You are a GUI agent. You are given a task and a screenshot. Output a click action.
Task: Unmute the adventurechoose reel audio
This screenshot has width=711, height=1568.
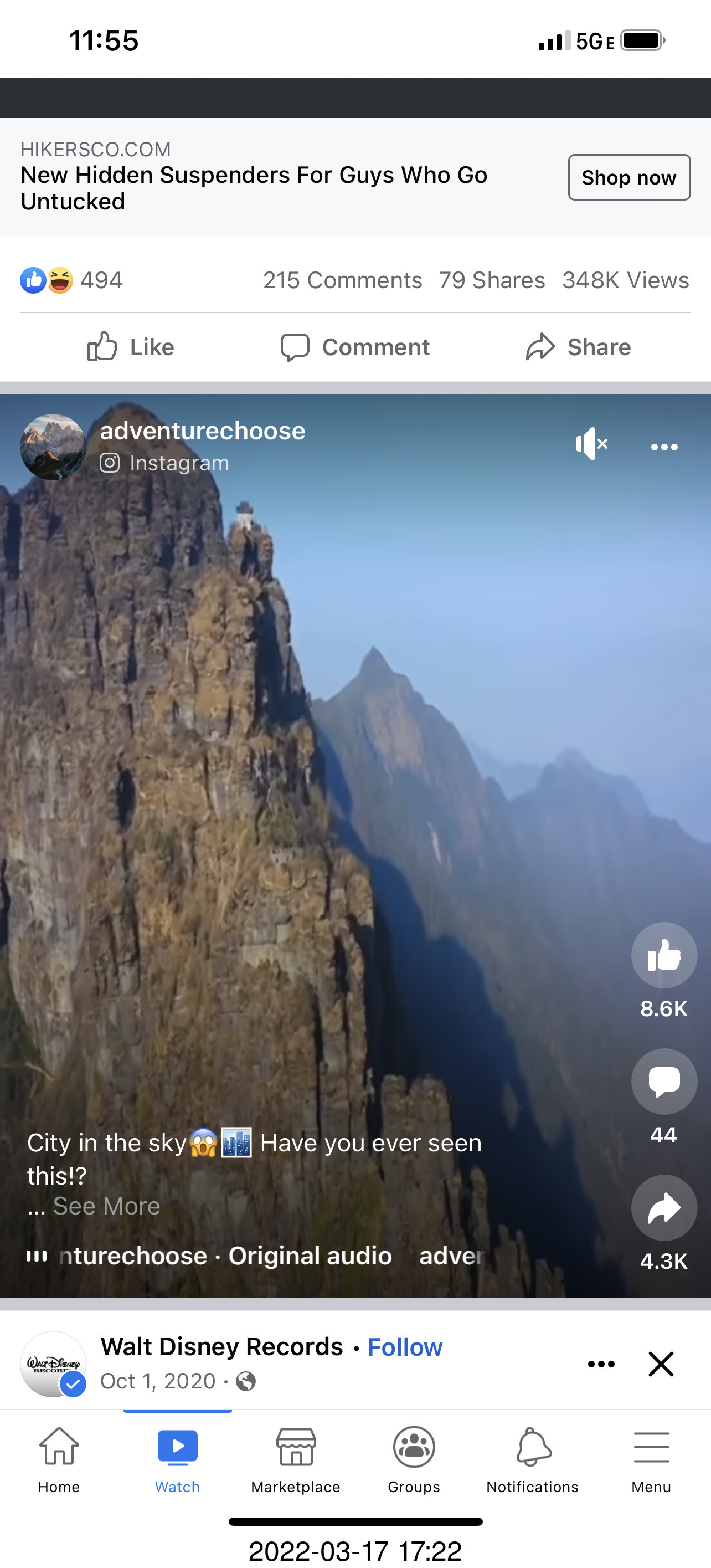591,444
